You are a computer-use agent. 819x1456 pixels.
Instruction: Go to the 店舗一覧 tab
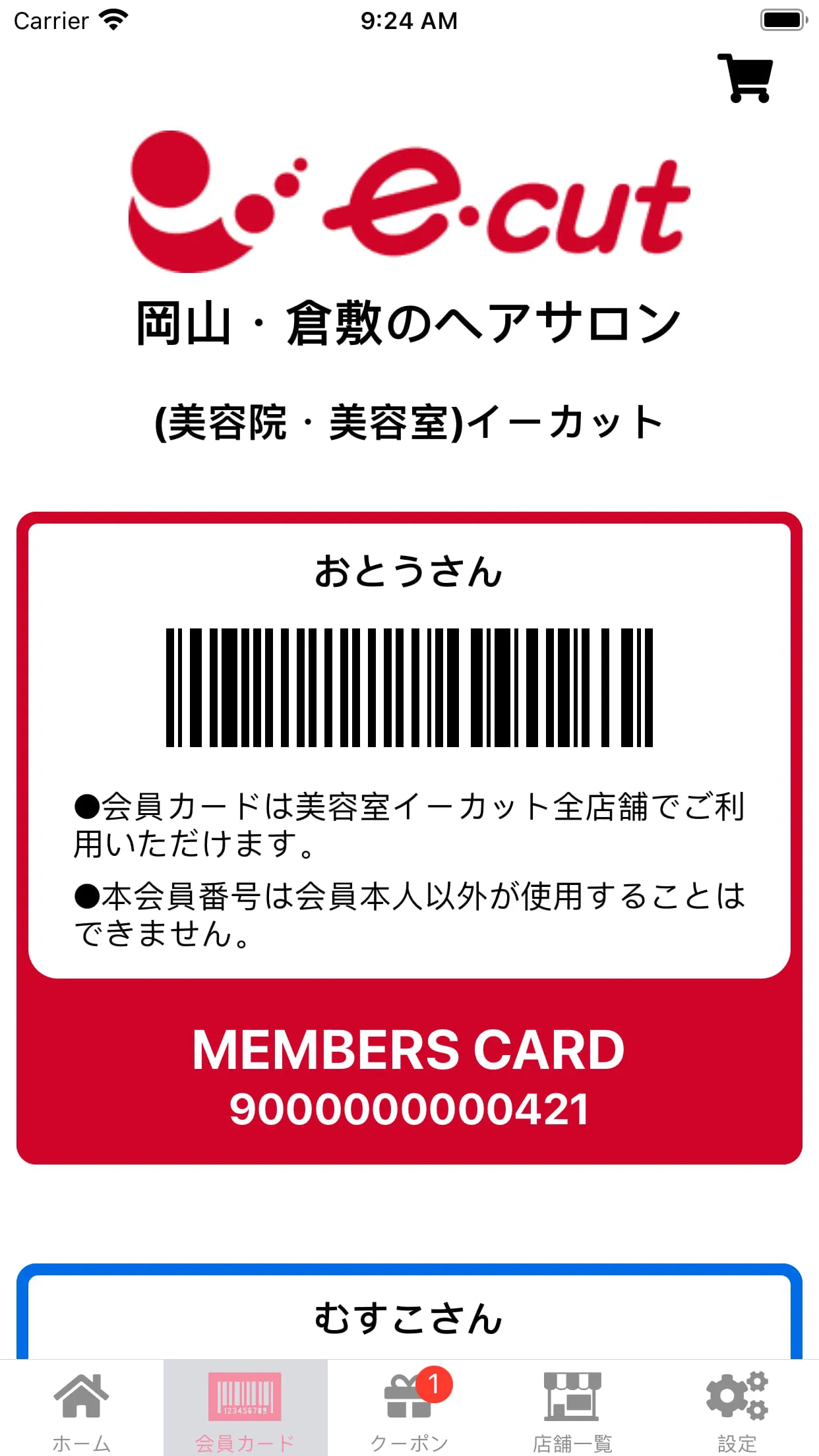tap(572, 1407)
